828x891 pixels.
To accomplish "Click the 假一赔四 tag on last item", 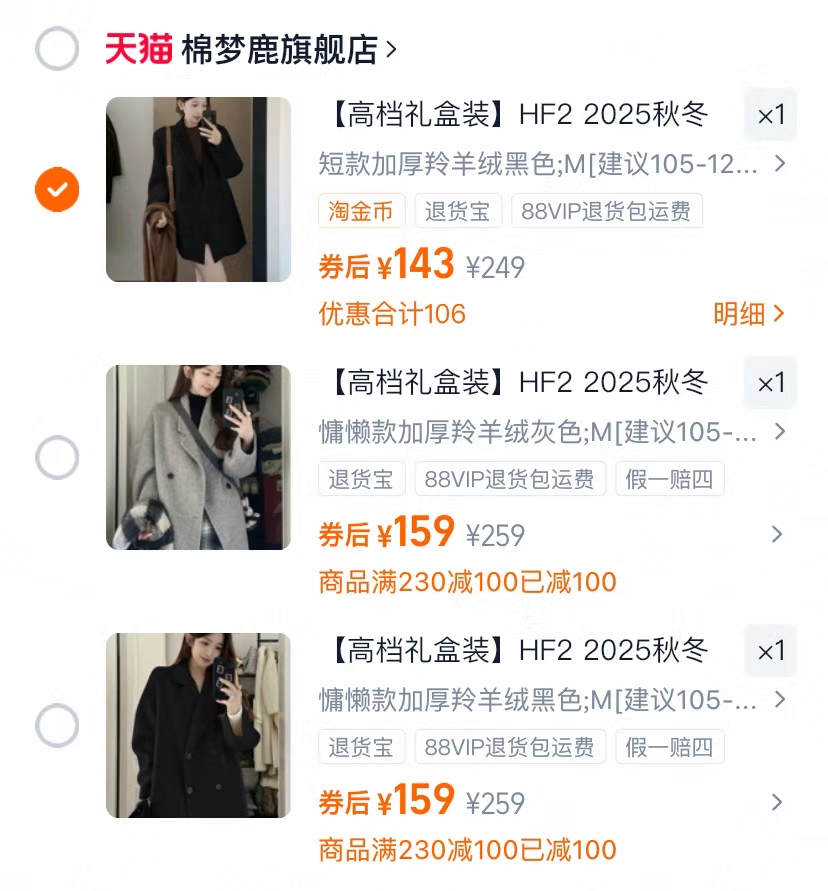I will (x=670, y=747).
